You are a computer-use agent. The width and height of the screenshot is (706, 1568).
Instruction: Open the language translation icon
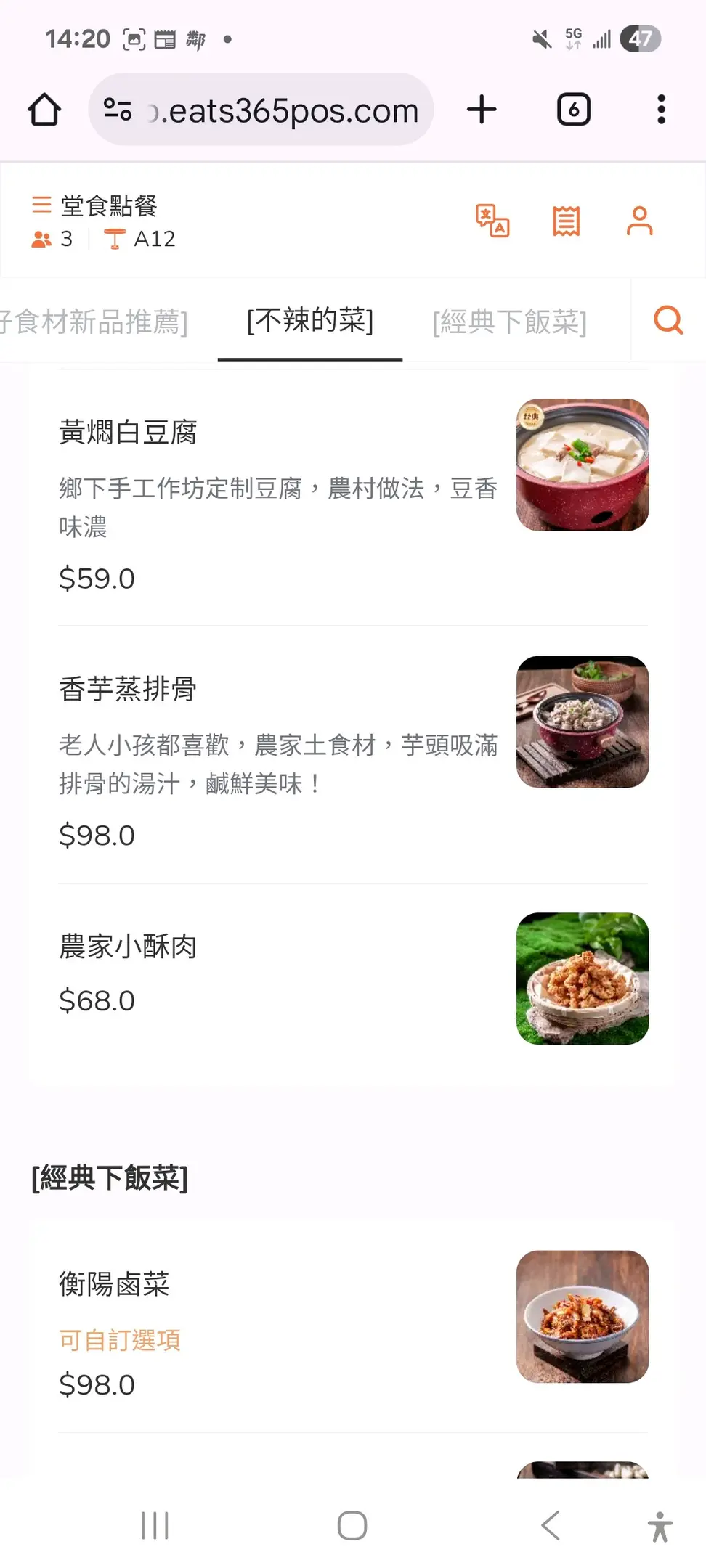[492, 221]
